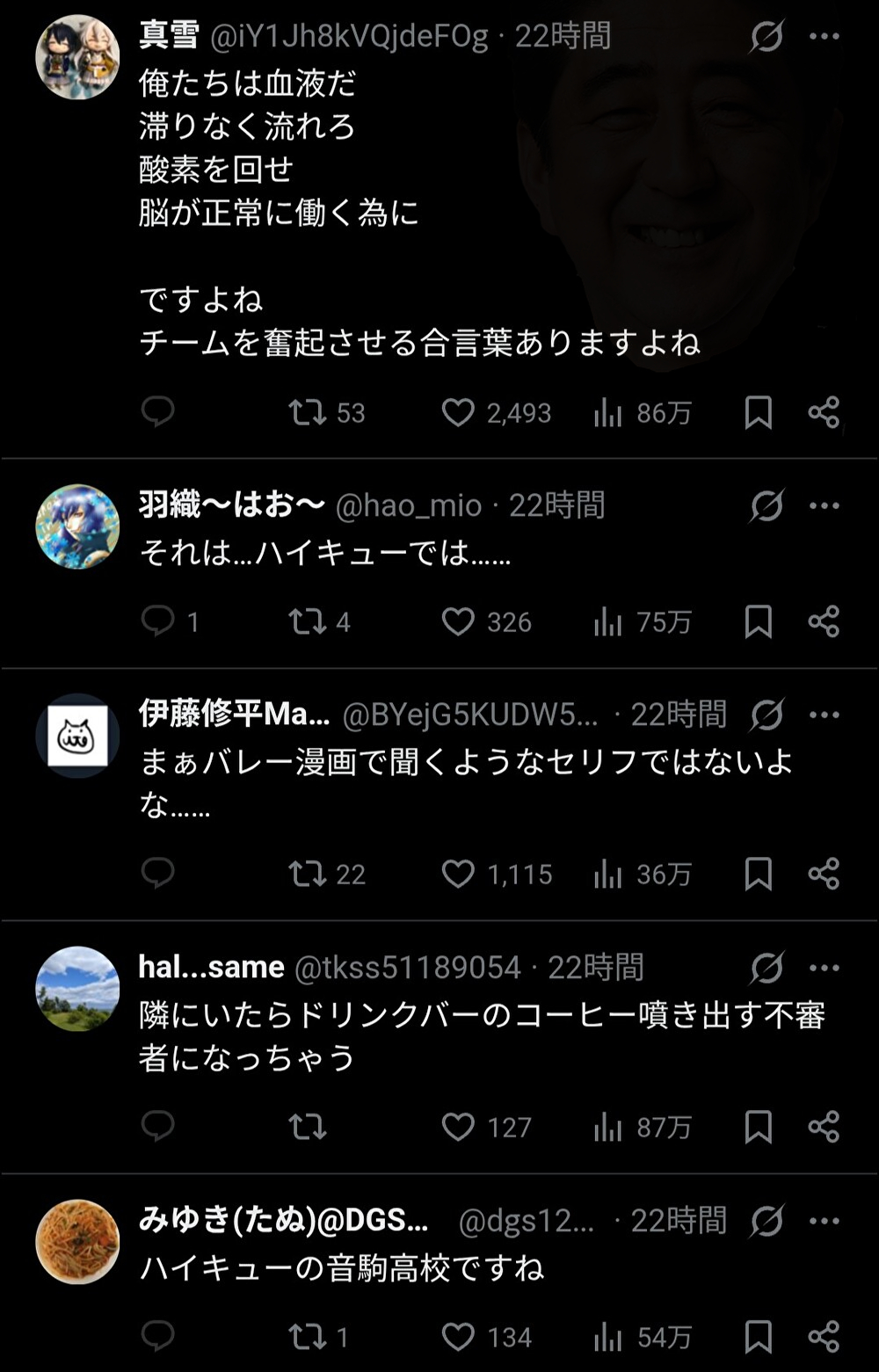Screen dimensions: 879x1372
Task: Bookmark the reply by 伊藤修平
Action: pos(758,874)
